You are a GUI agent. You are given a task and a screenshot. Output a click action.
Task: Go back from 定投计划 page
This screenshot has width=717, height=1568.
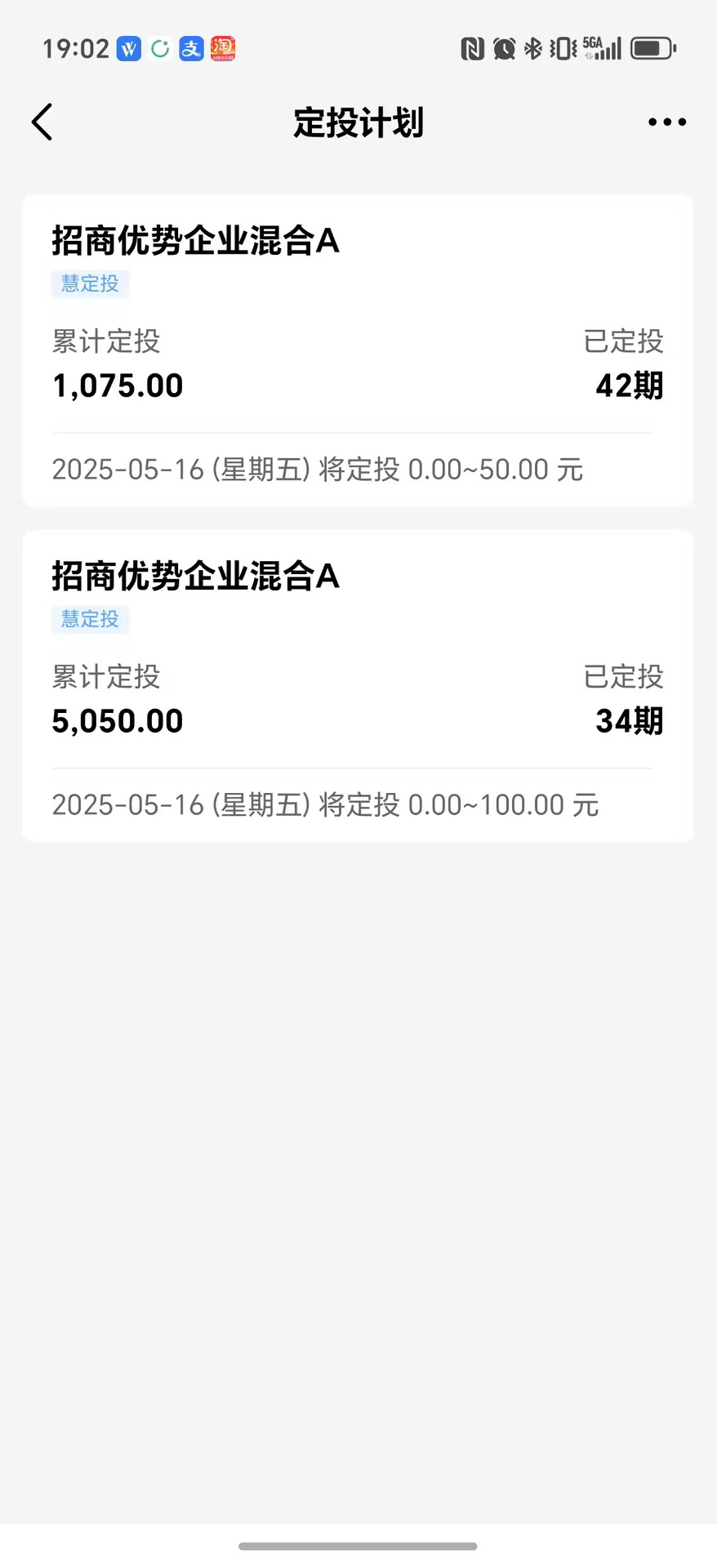pyautogui.click(x=42, y=122)
